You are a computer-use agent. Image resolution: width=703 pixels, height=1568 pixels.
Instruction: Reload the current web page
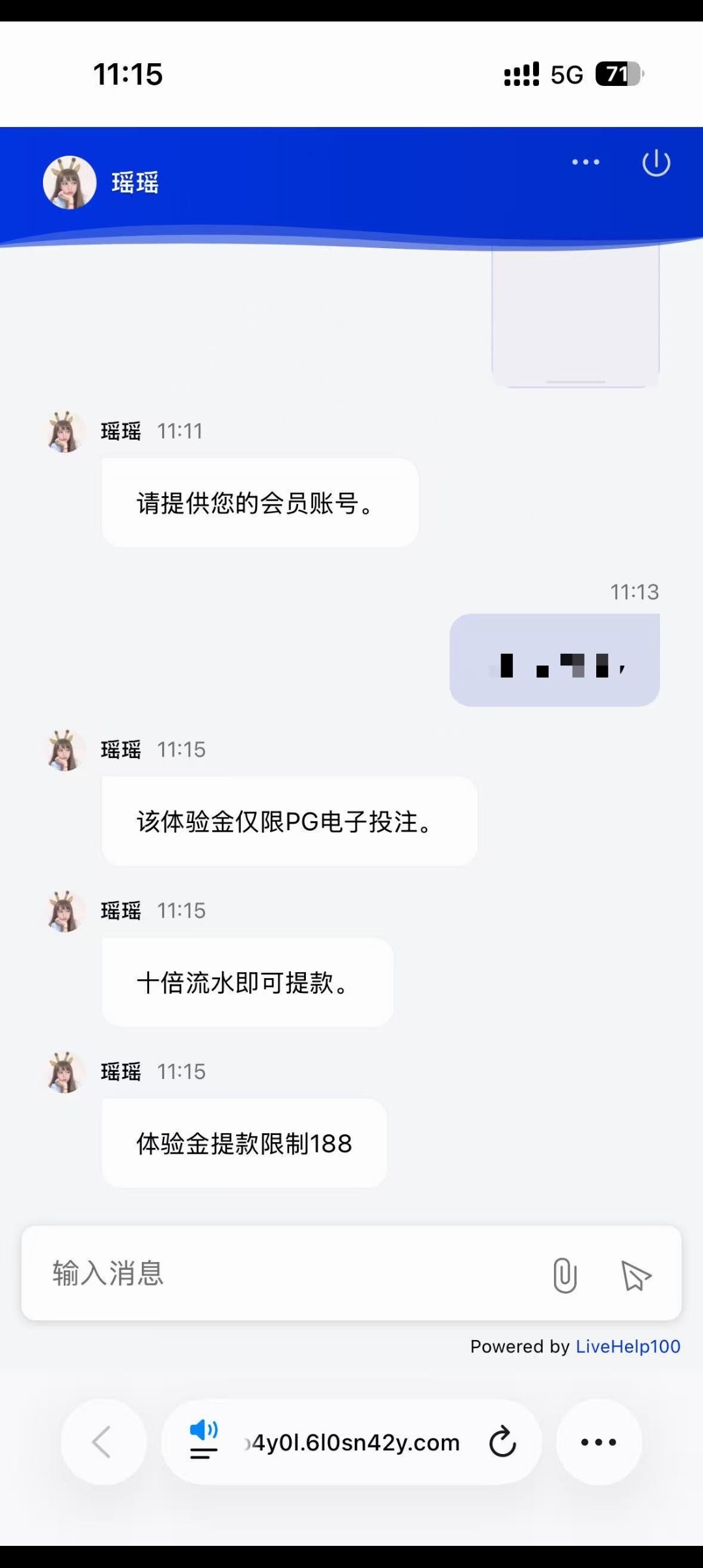tap(503, 1442)
